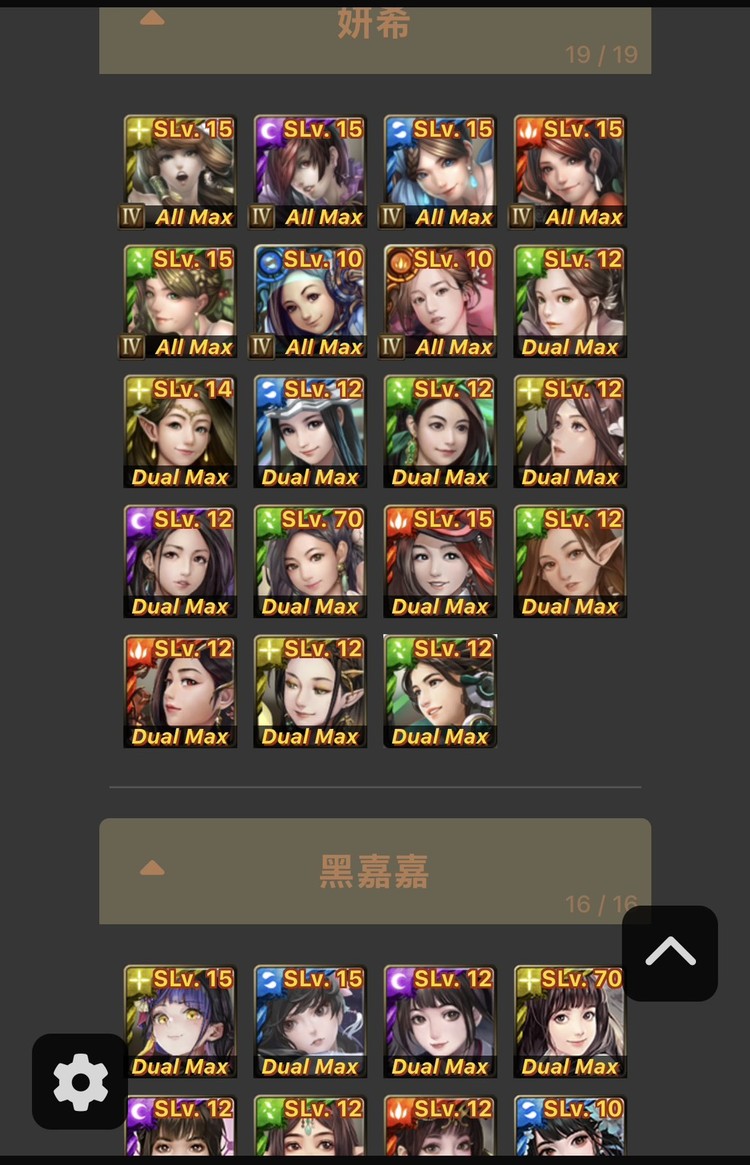Open the red-hat SLv. 15 Dual Max card
The height and width of the screenshot is (1165, 750).
point(440,562)
